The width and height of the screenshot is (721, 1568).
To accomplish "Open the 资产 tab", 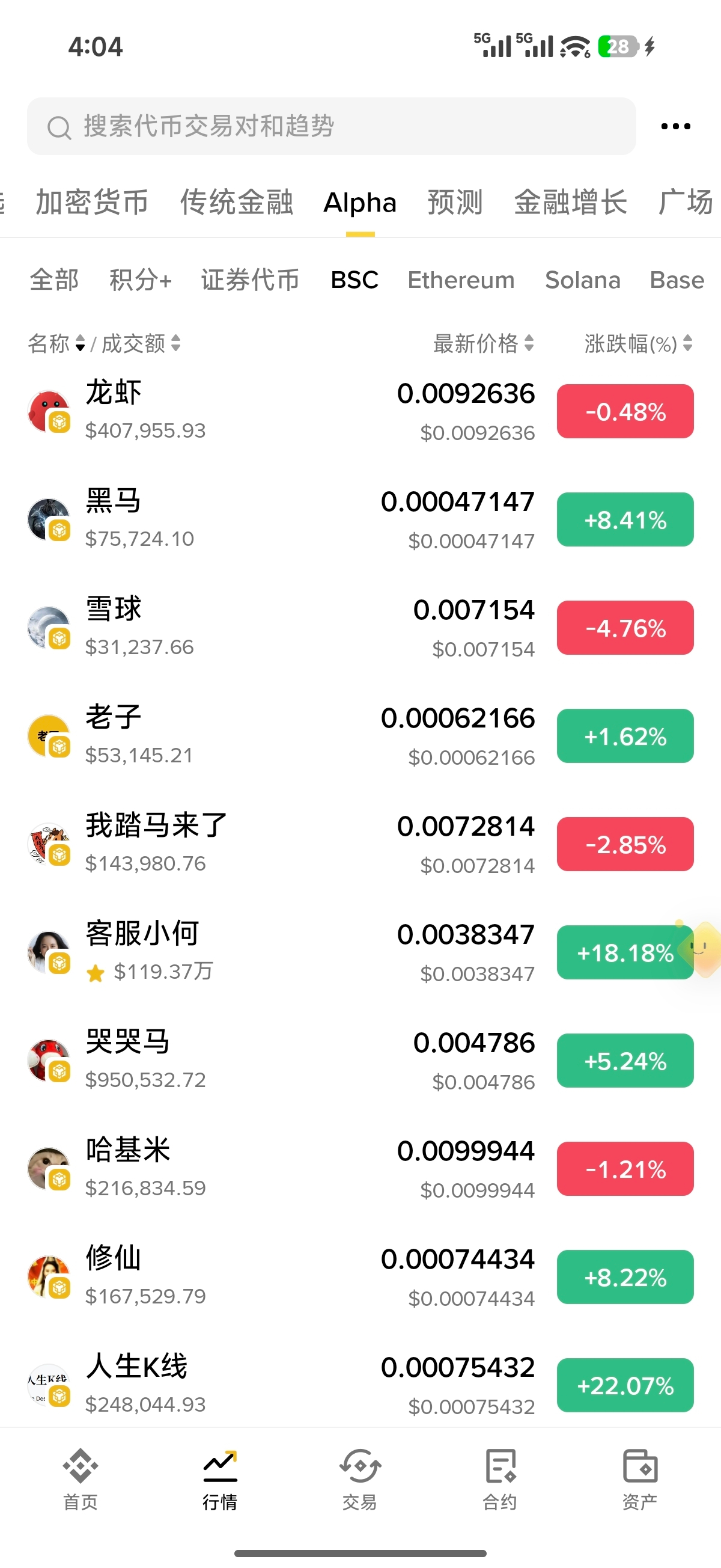I will 639,1479.
